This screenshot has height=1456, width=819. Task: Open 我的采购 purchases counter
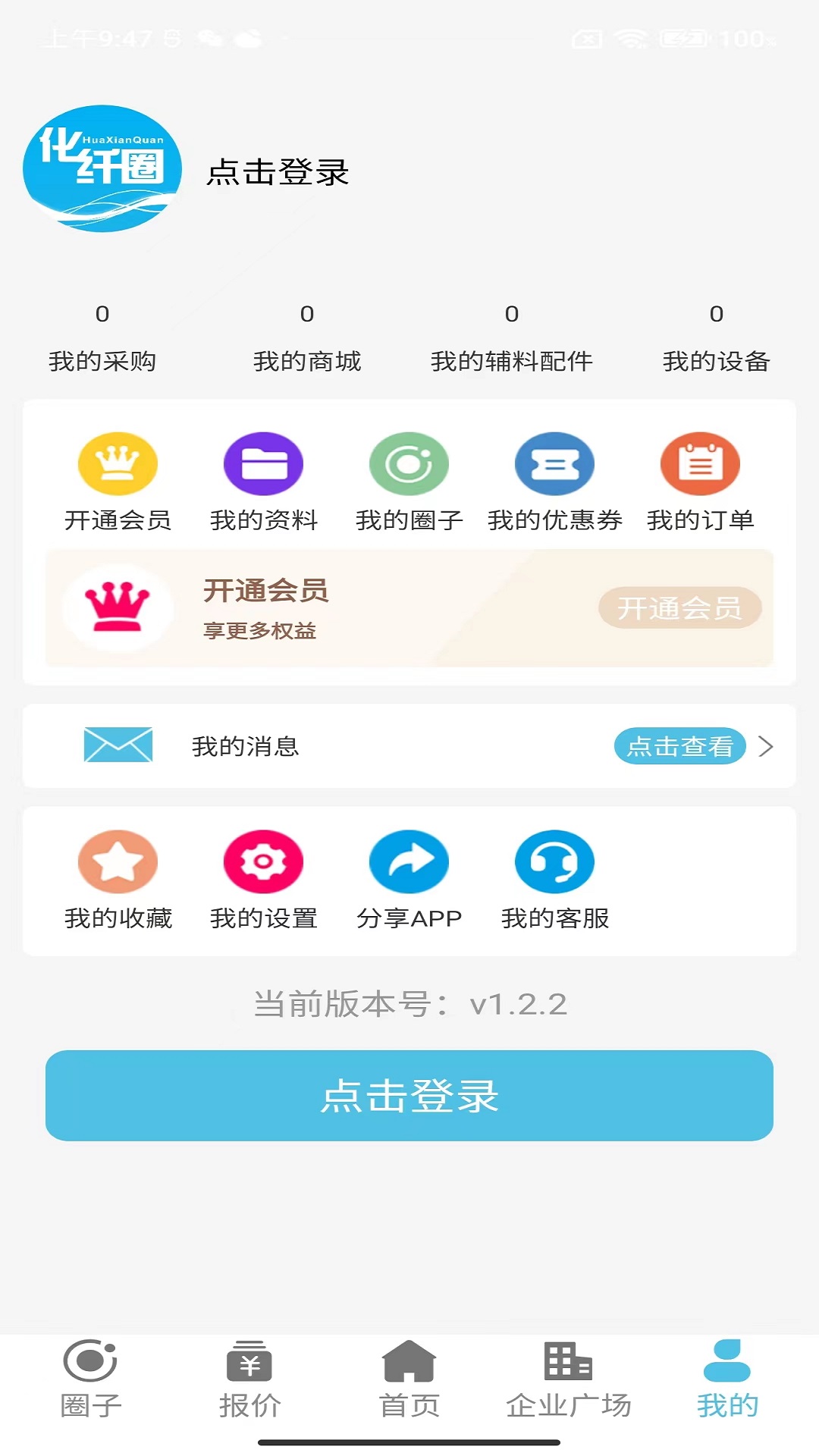click(102, 339)
